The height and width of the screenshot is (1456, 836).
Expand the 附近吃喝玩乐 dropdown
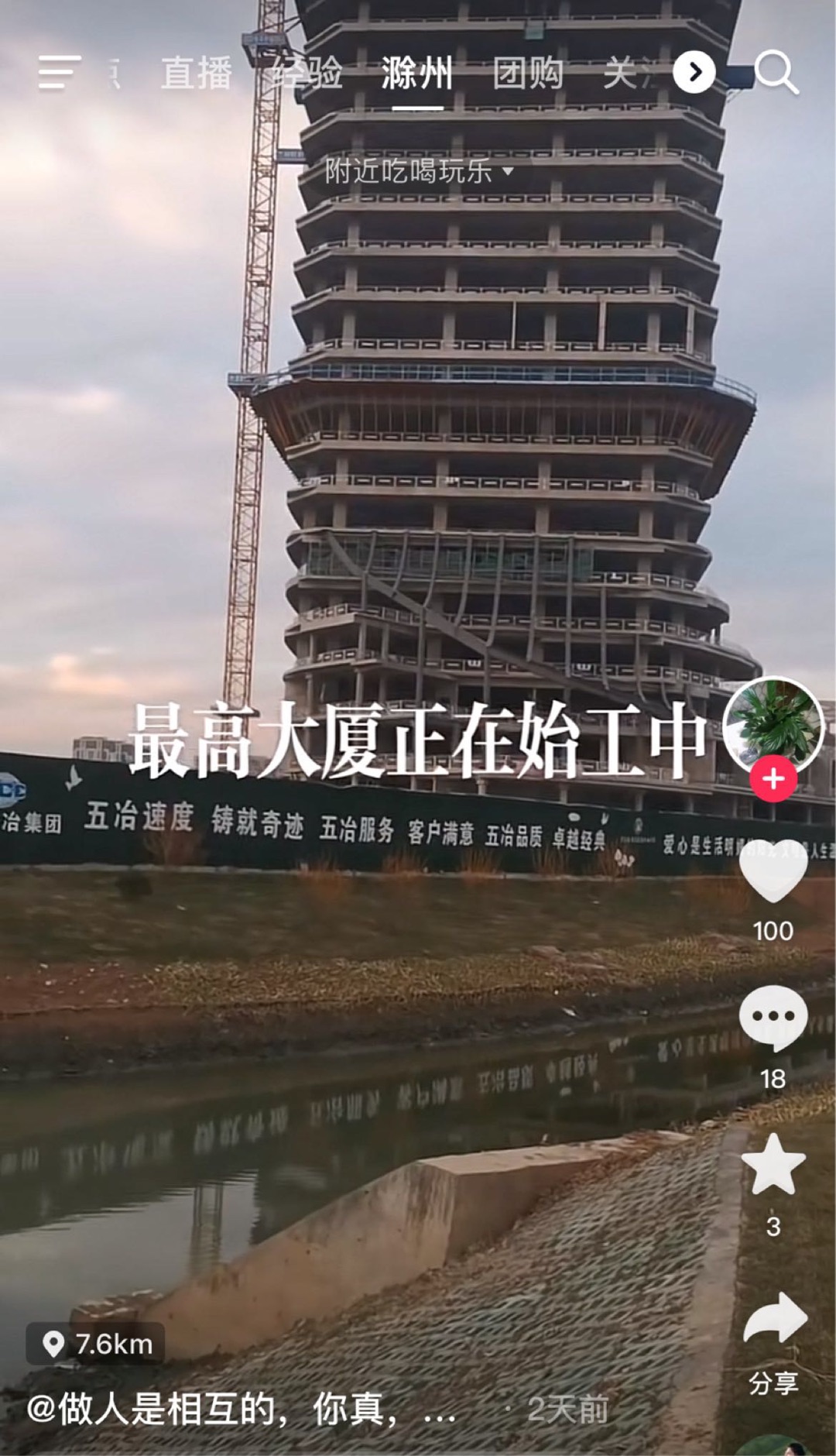(x=419, y=171)
